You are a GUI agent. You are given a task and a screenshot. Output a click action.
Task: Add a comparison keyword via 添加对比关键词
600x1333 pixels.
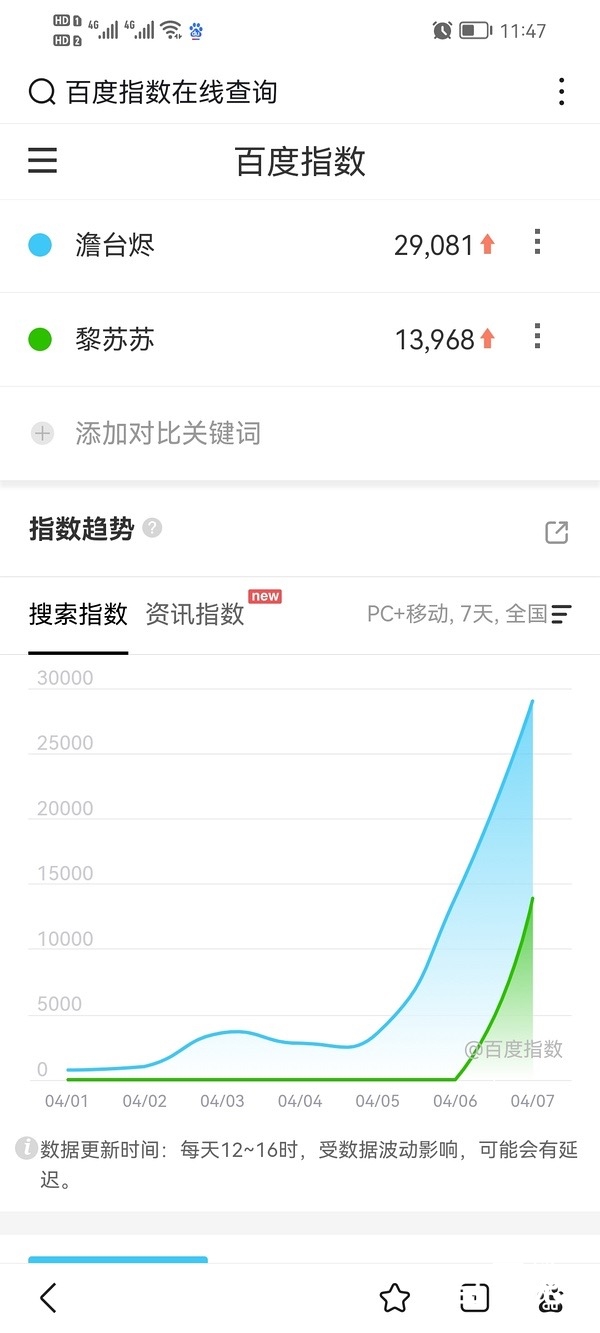[167, 433]
